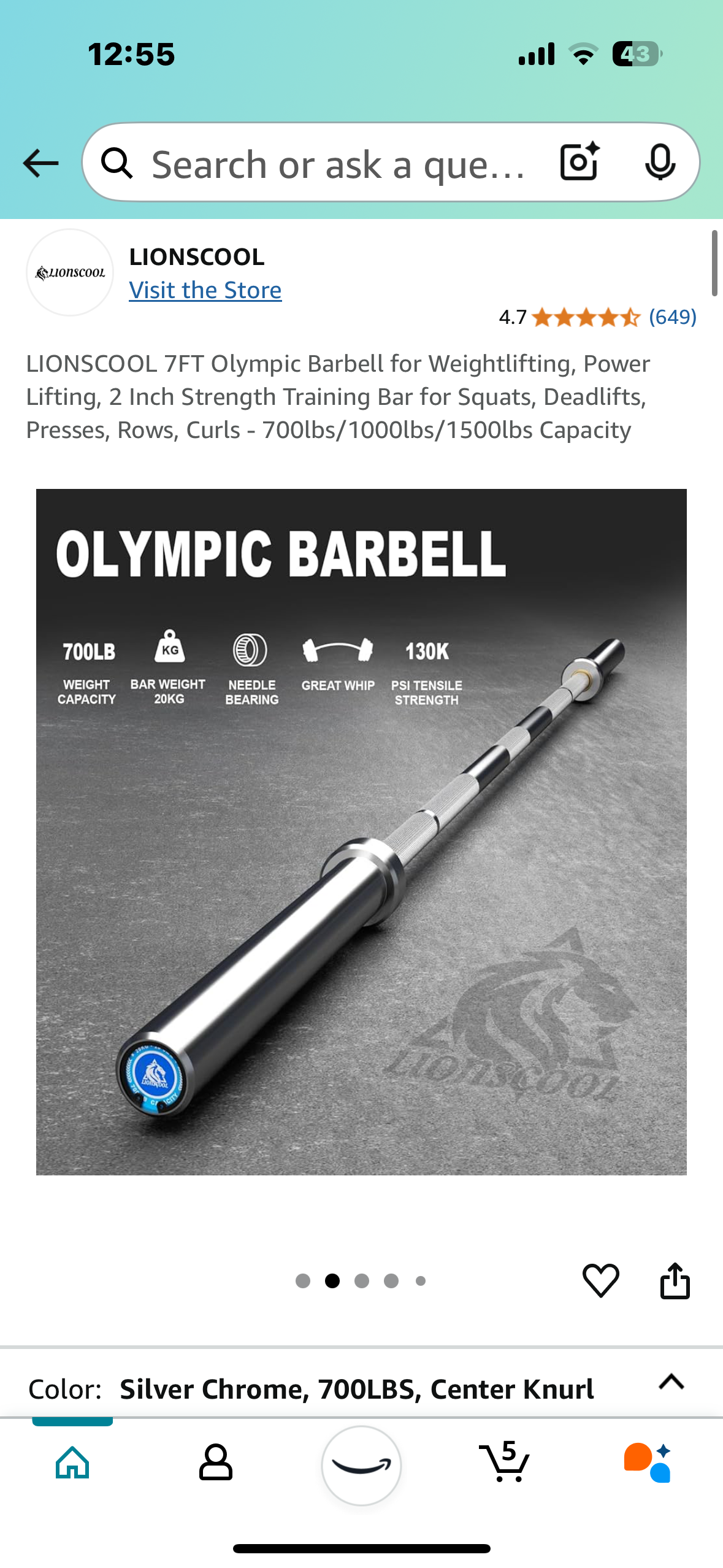
Task: Collapse the Color options chevron
Action: (x=671, y=1382)
